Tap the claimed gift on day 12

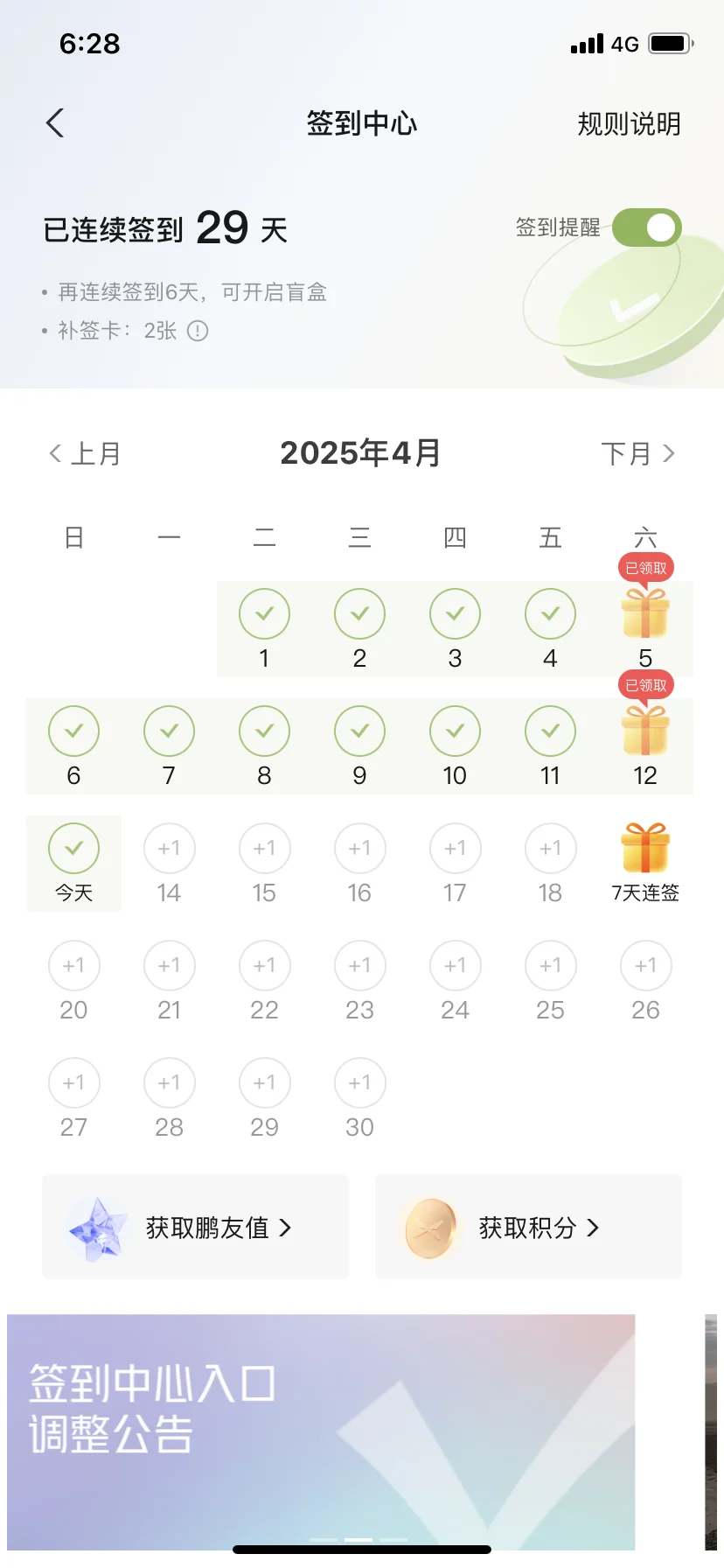point(645,731)
